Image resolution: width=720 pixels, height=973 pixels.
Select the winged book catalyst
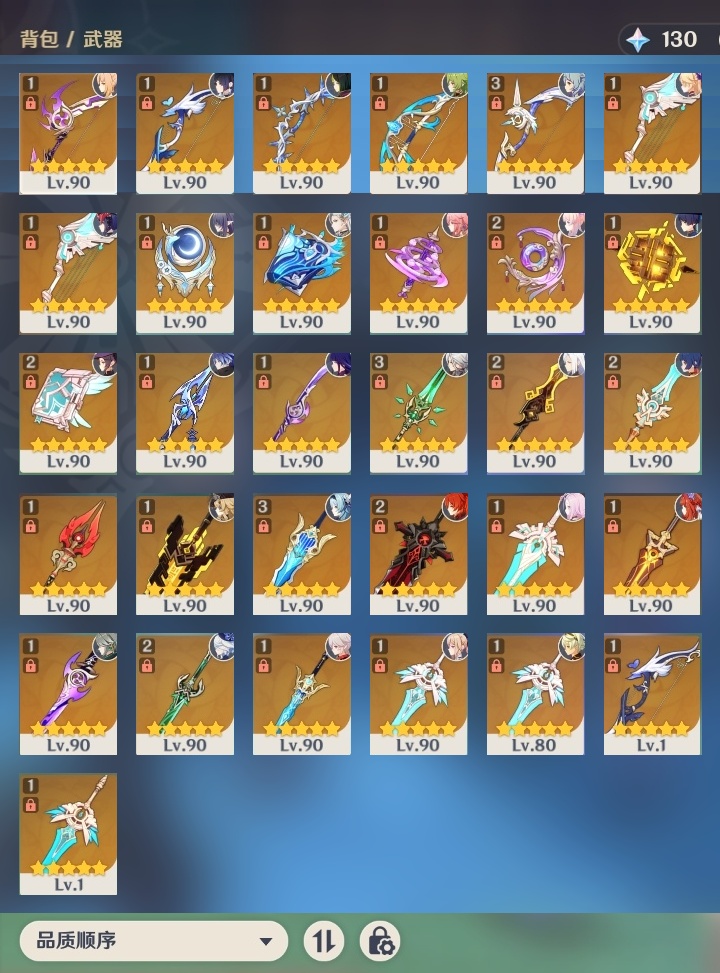pos(68,410)
